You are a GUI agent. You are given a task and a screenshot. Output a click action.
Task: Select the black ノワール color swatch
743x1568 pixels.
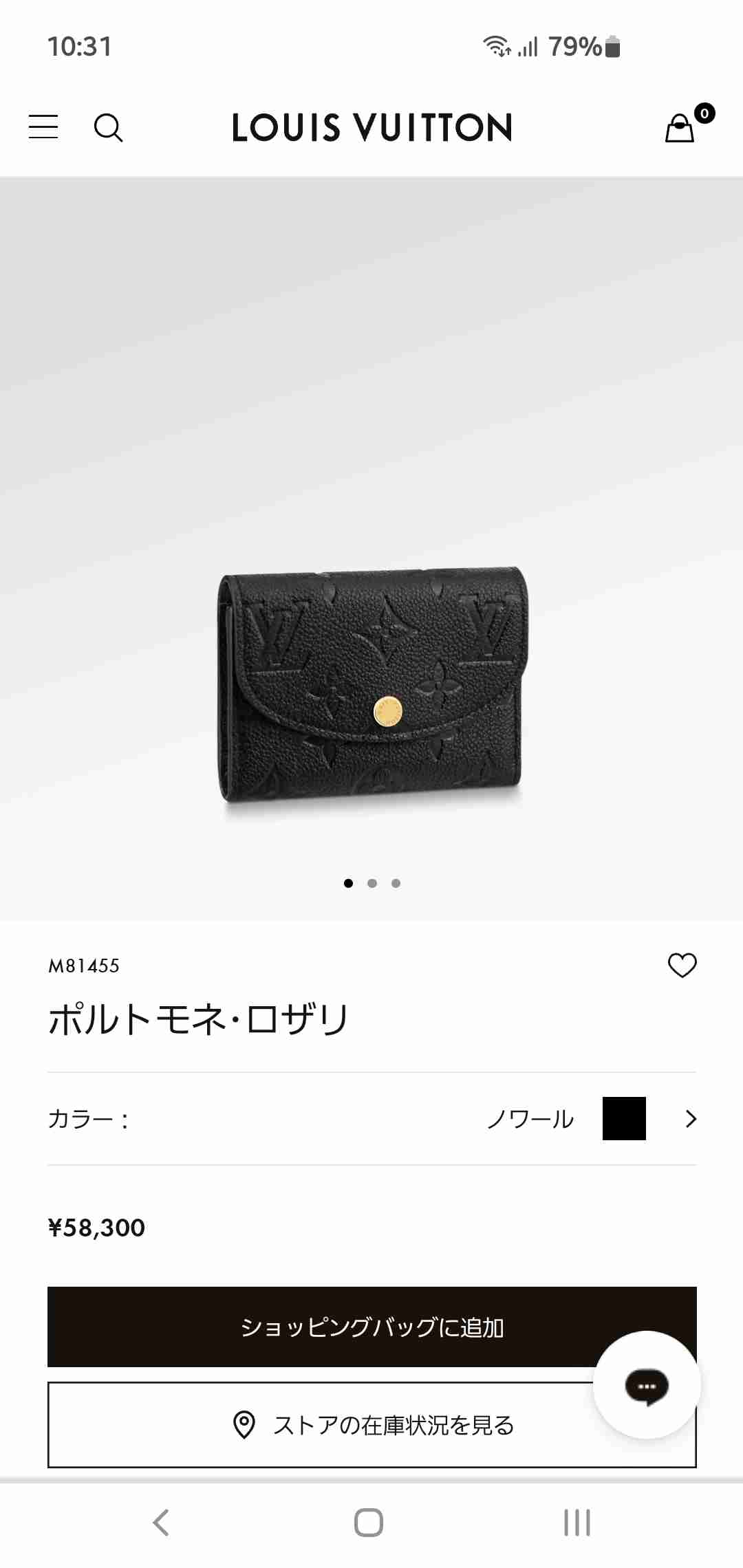623,1118
